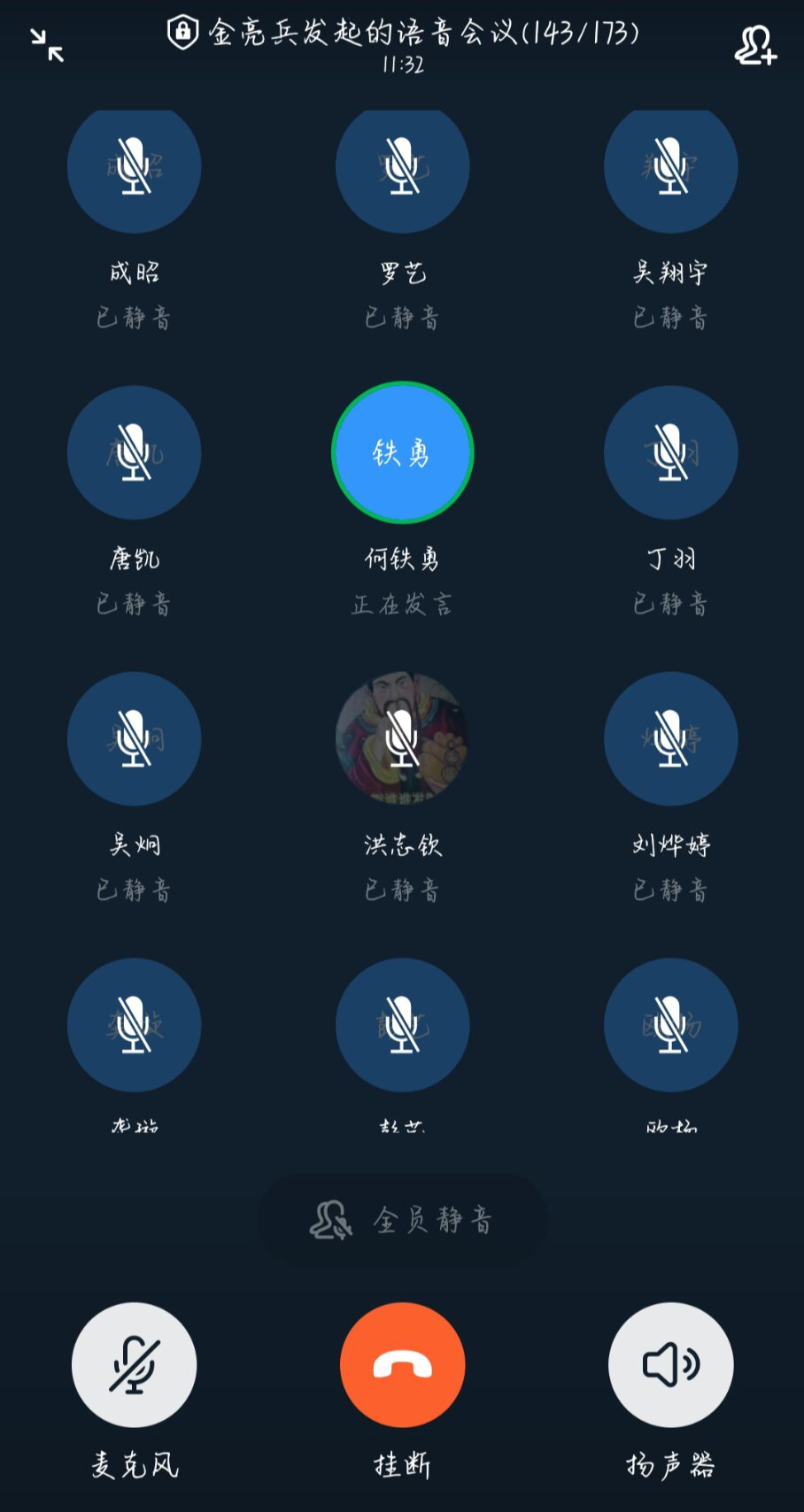The image size is (804, 1512).
Task: Select participant 罗艺
Action: [402, 166]
